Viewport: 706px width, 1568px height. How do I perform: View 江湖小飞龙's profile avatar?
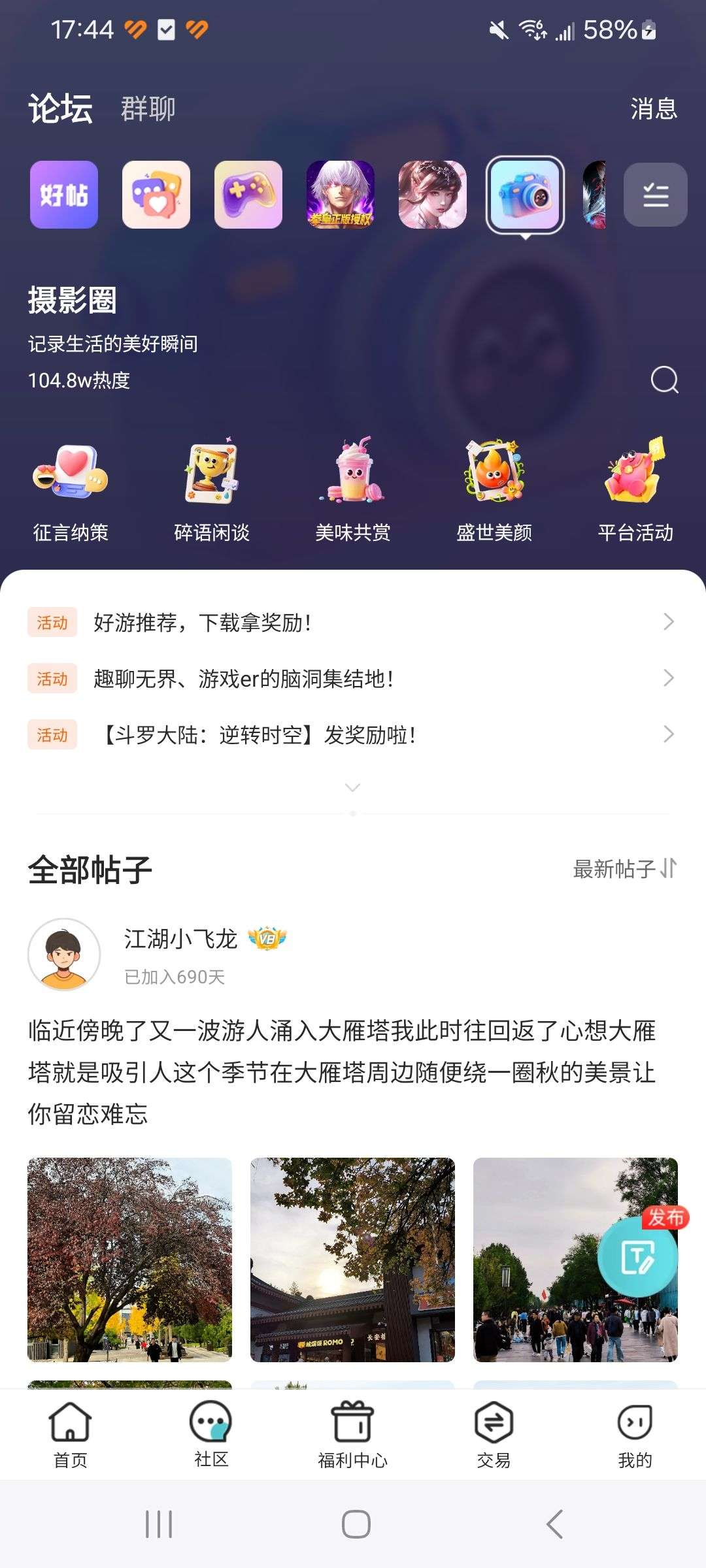tap(64, 955)
